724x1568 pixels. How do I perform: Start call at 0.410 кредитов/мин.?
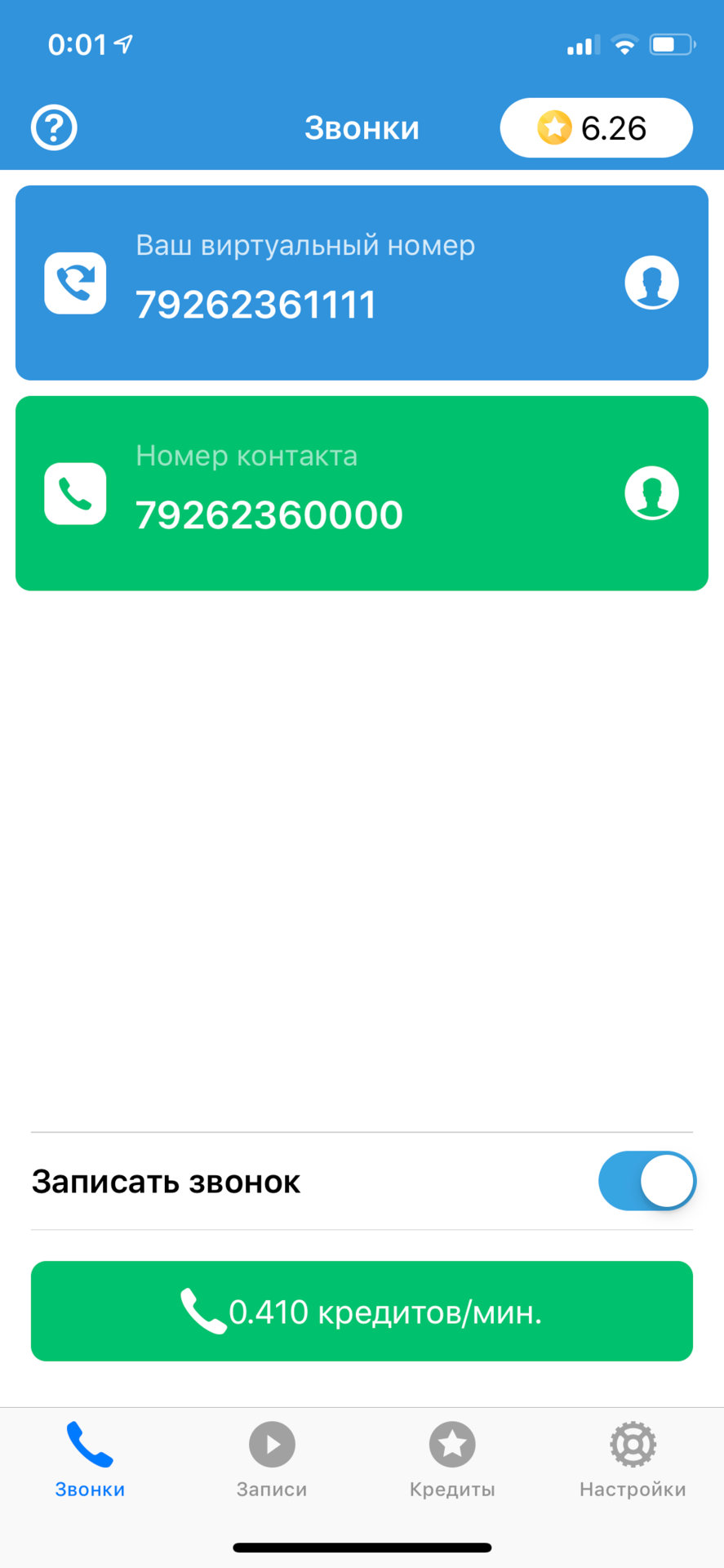[x=362, y=1312]
